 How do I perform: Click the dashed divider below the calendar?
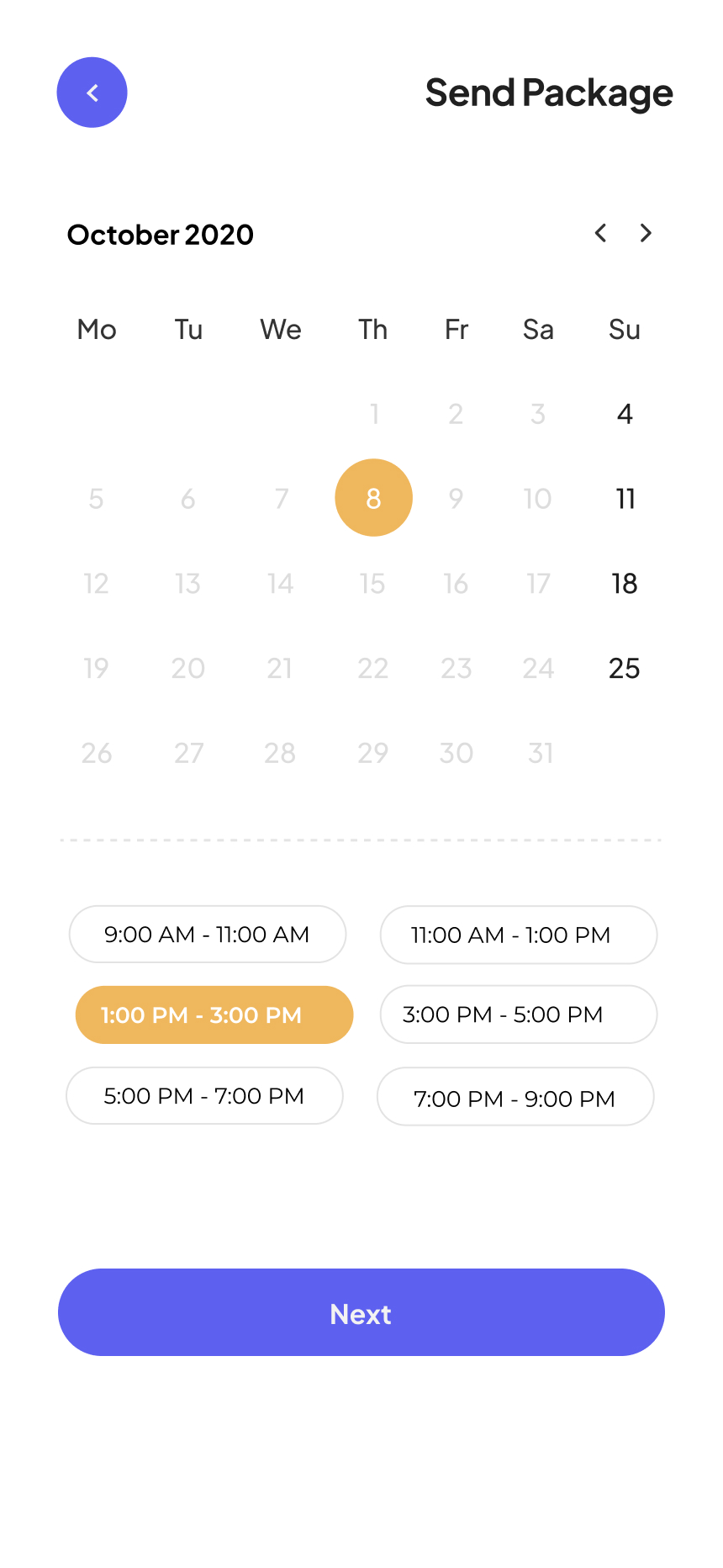[x=361, y=839]
